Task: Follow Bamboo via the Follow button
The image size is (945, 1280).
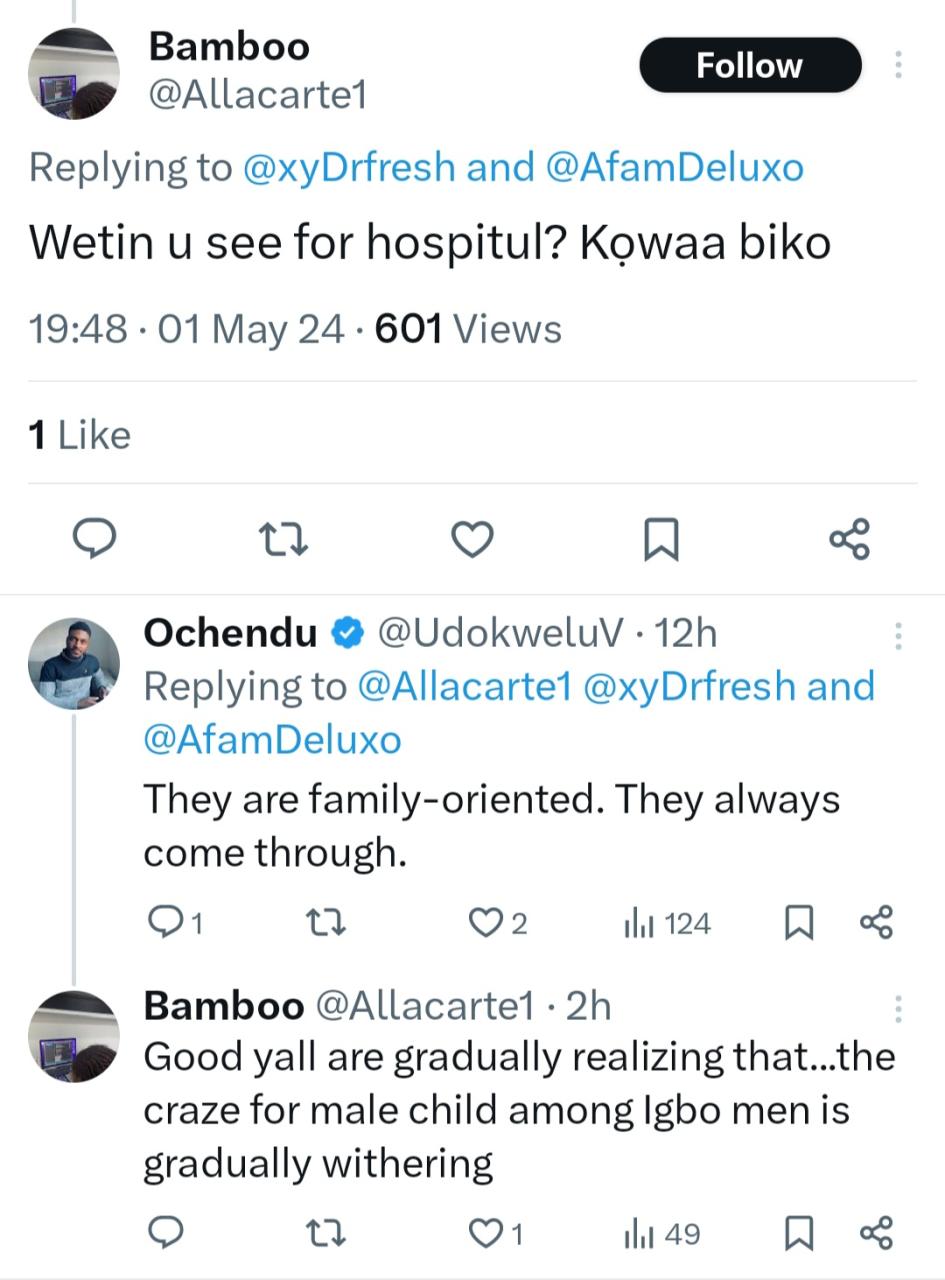Action: pos(749,65)
